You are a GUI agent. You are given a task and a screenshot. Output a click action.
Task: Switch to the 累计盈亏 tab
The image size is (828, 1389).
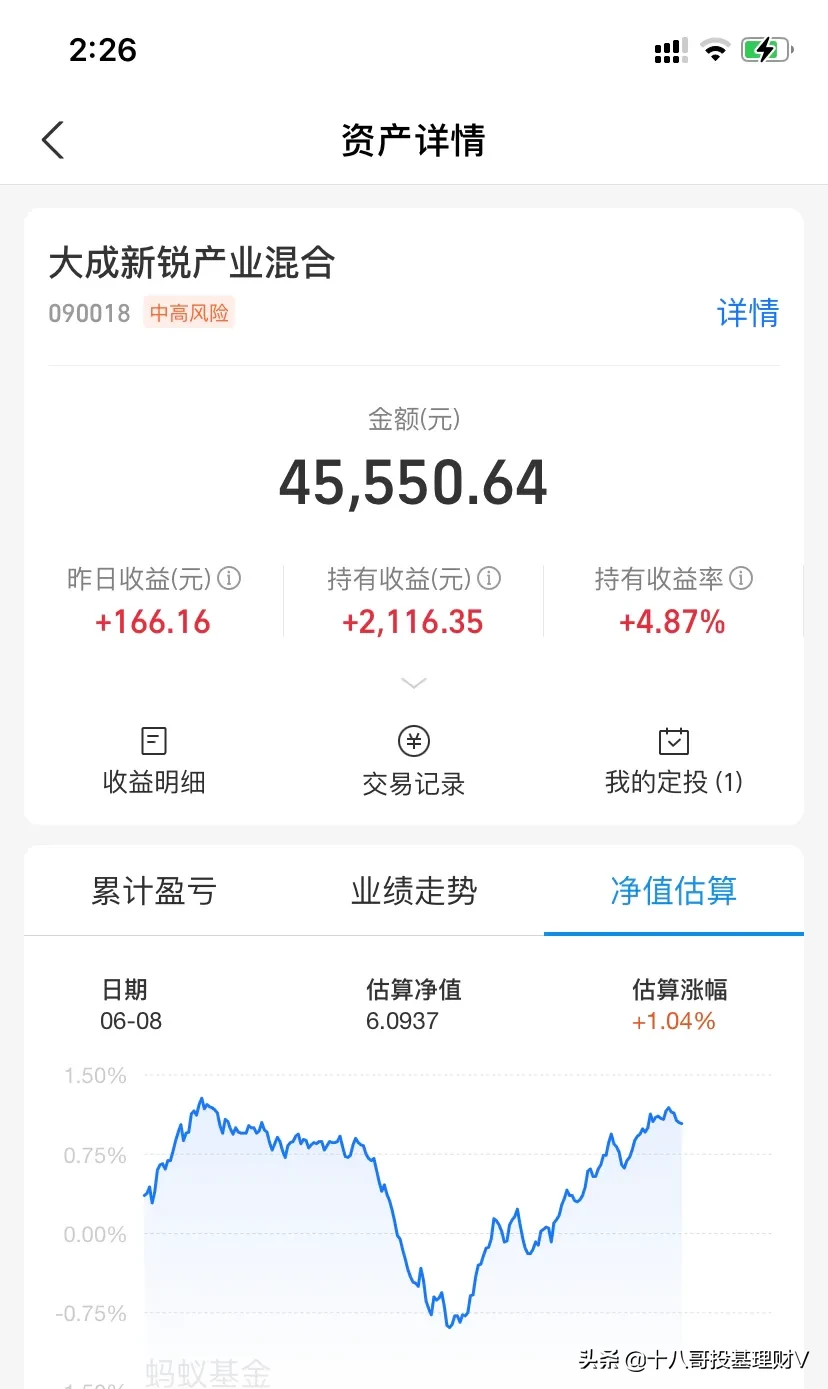(x=154, y=890)
